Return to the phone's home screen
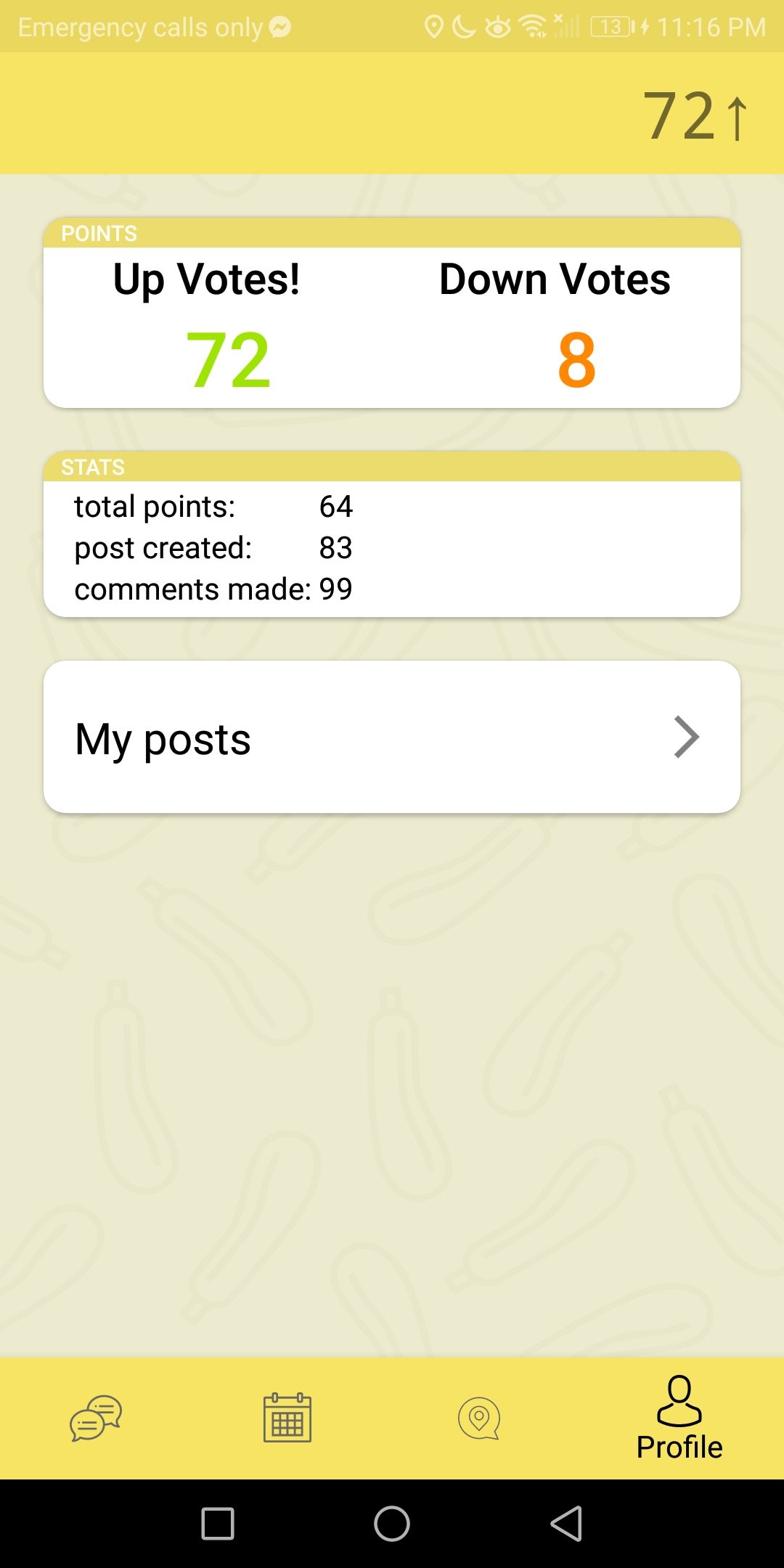The height and width of the screenshot is (1568, 784). point(392,1523)
